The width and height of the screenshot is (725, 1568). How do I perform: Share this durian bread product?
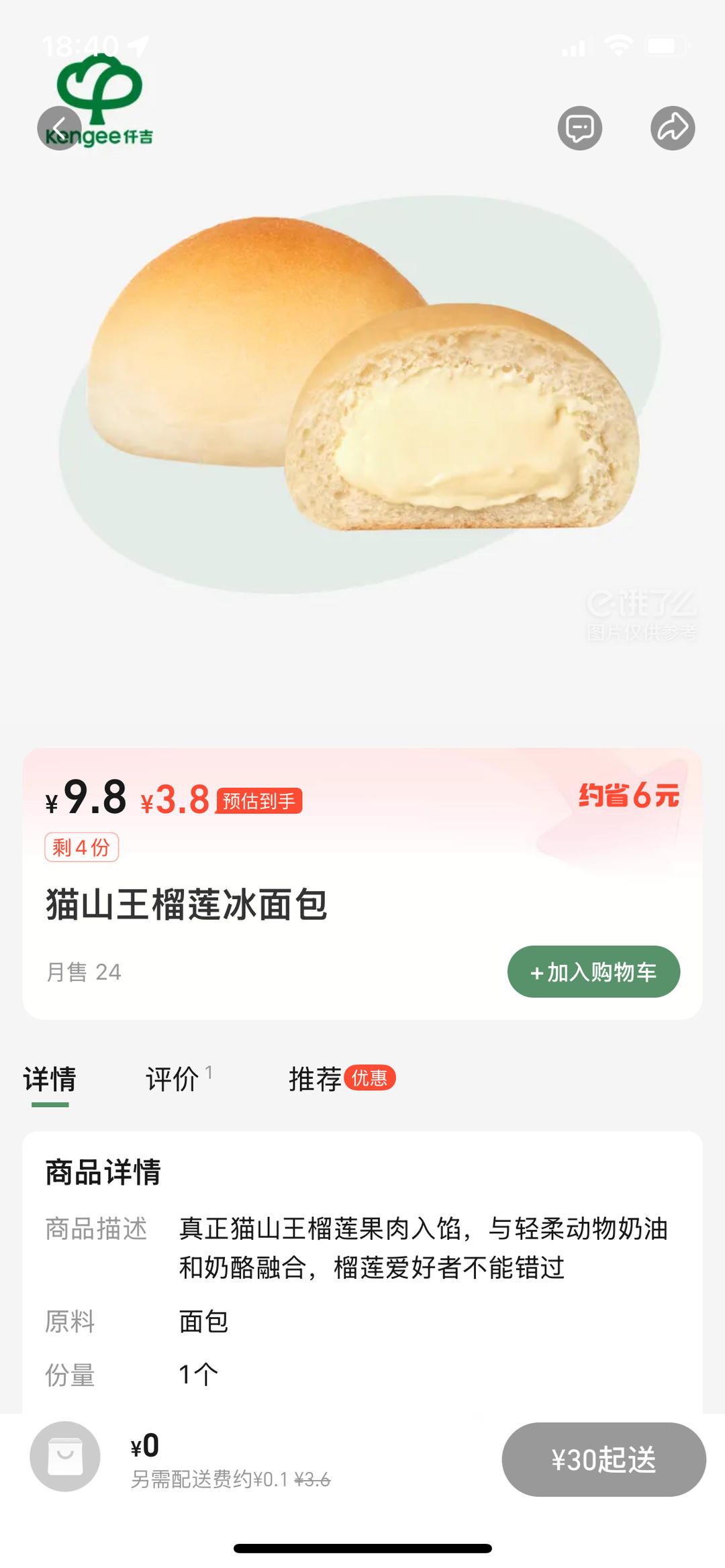(672, 128)
